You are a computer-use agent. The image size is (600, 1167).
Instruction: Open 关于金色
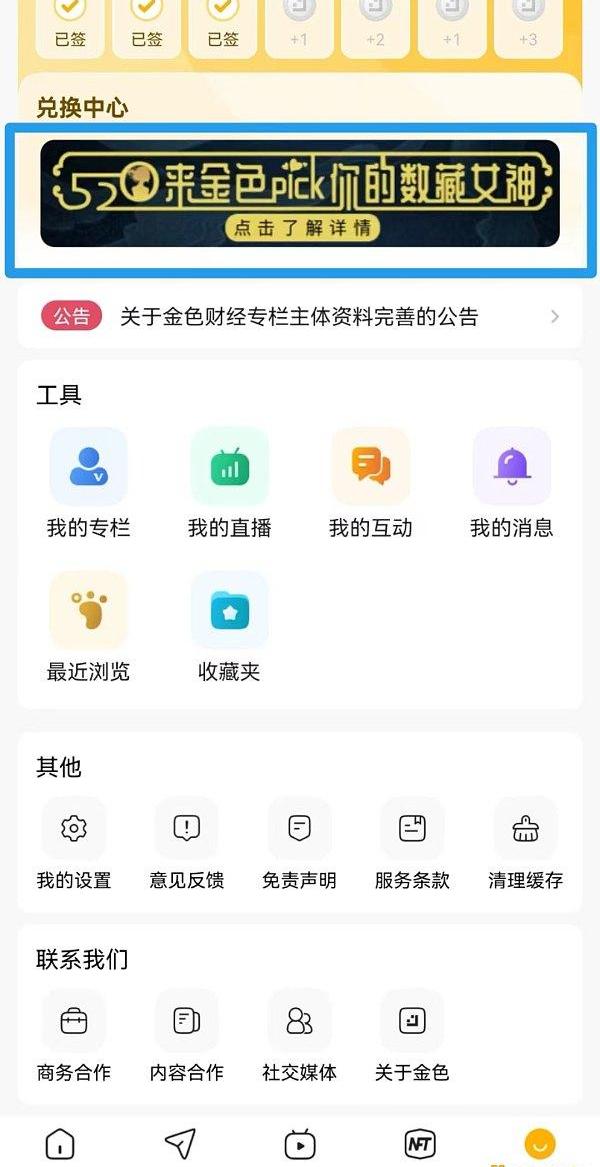coord(412,1036)
